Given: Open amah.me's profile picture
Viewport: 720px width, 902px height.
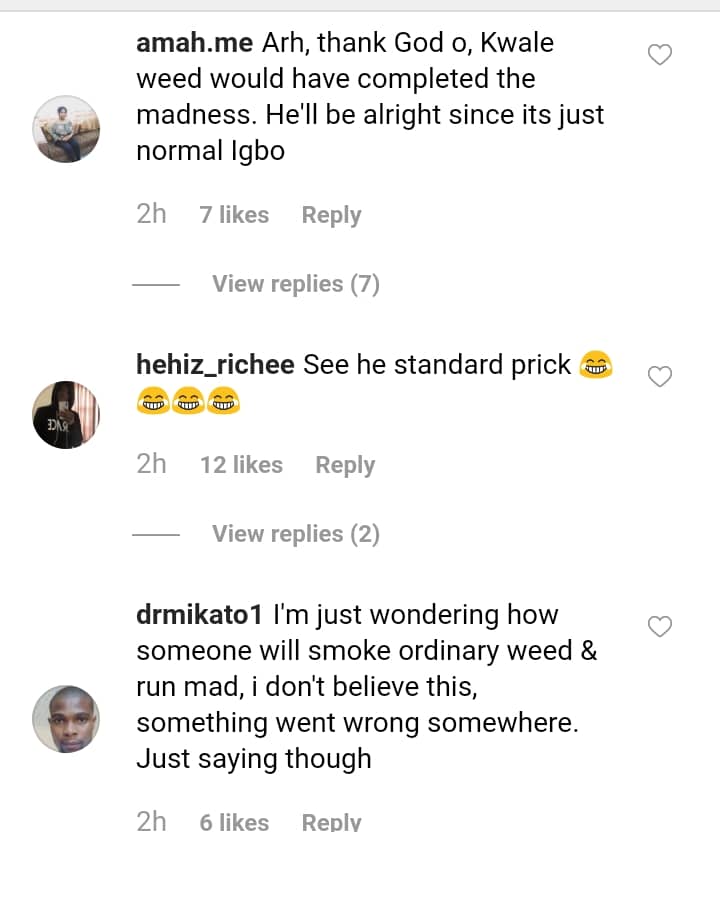Looking at the screenshot, I should pyautogui.click(x=67, y=129).
